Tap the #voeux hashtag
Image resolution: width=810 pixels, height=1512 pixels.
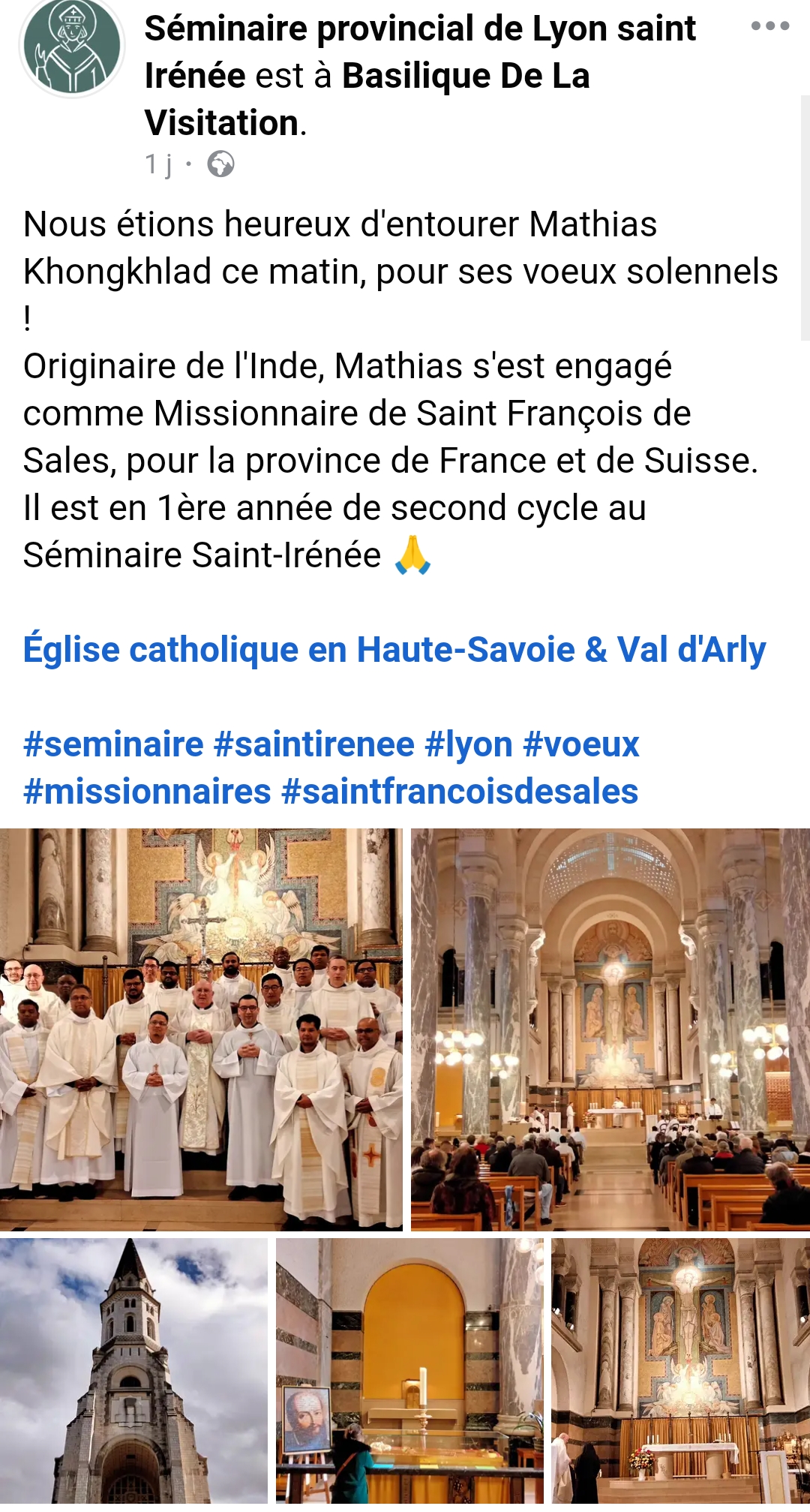tap(580, 744)
